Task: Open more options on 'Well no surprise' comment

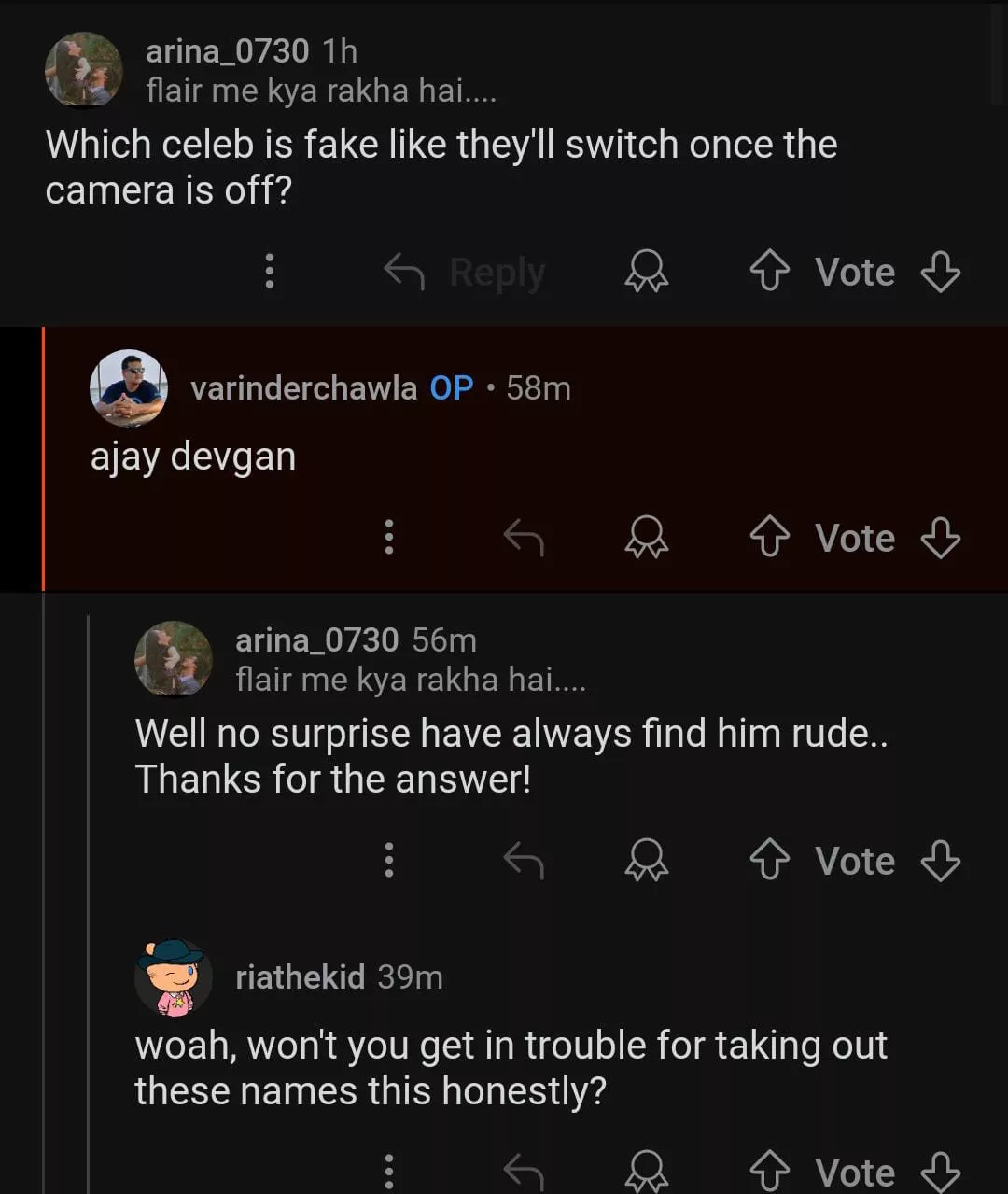Action: coord(389,861)
